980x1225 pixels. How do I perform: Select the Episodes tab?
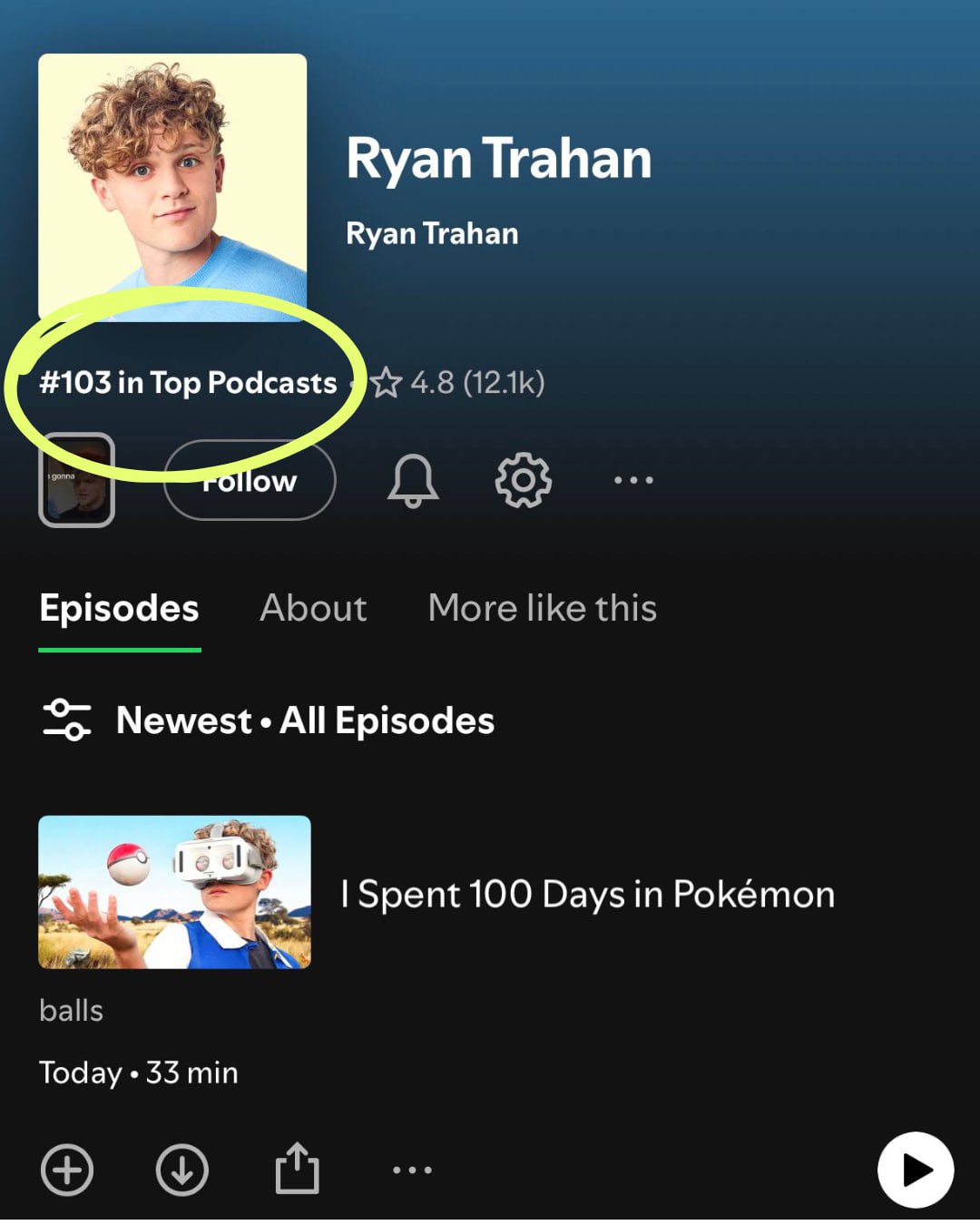(x=119, y=608)
